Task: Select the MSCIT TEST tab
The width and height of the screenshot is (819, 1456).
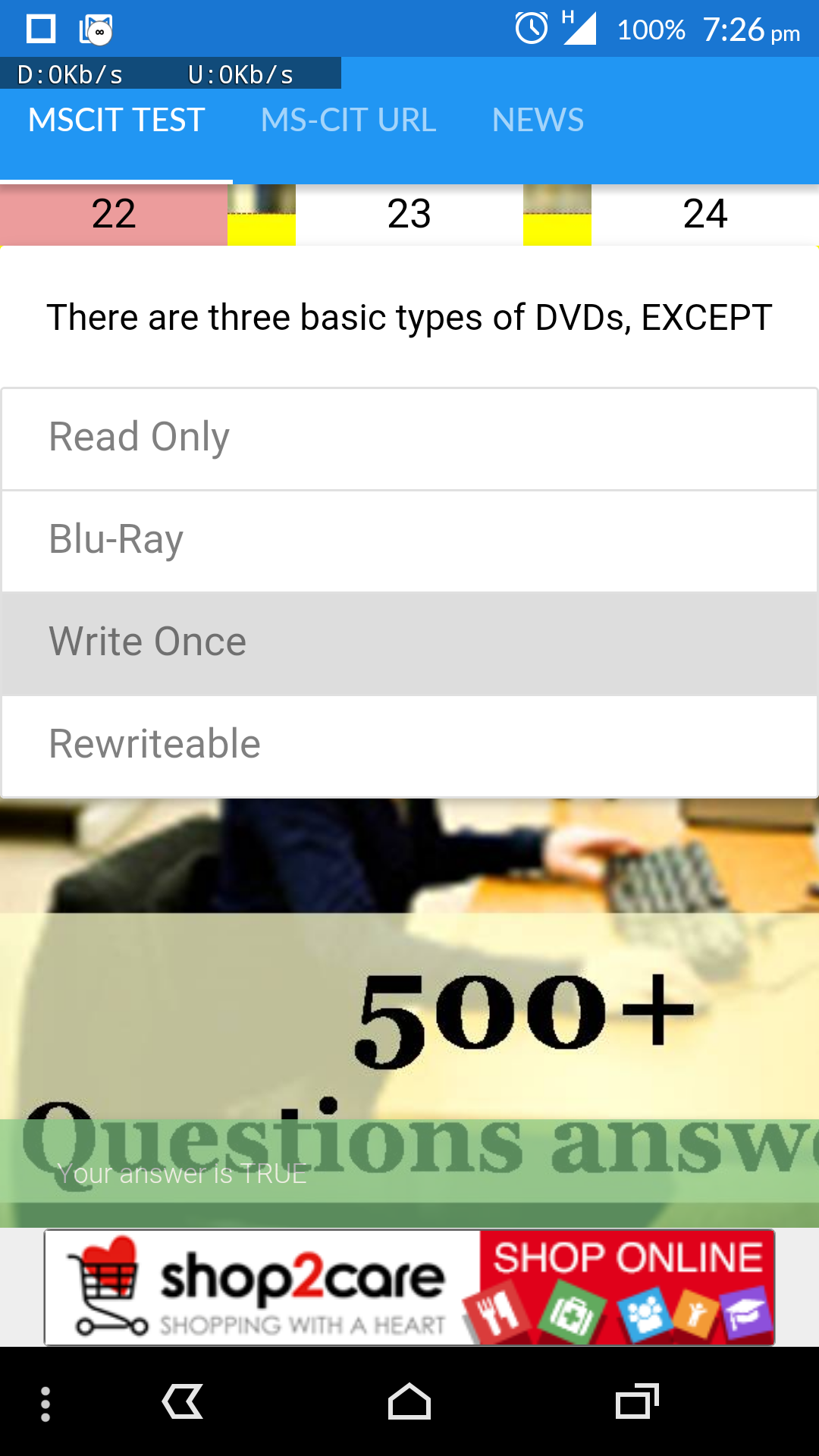Action: 116,120
